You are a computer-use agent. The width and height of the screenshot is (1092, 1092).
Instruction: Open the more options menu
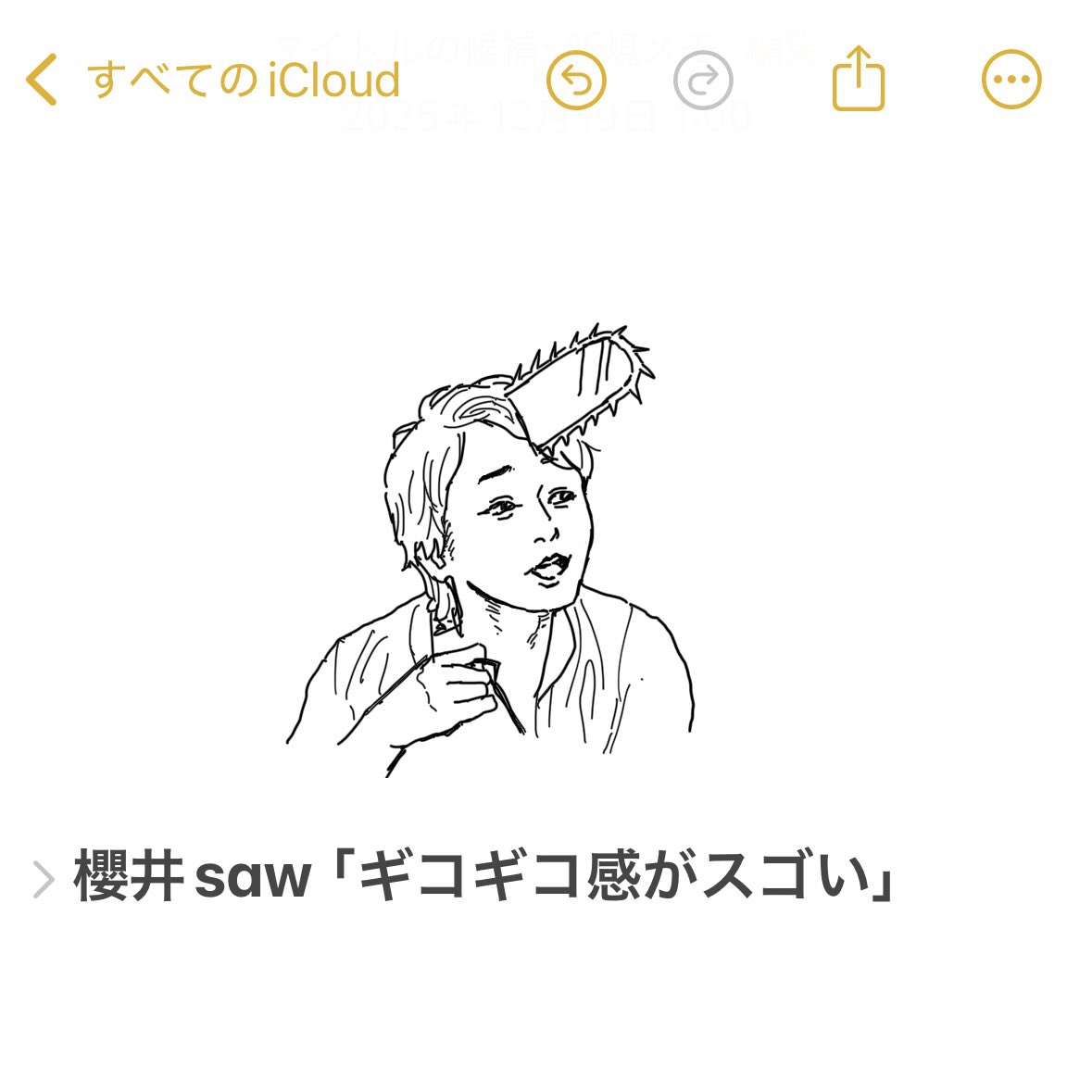point(1011,81)
